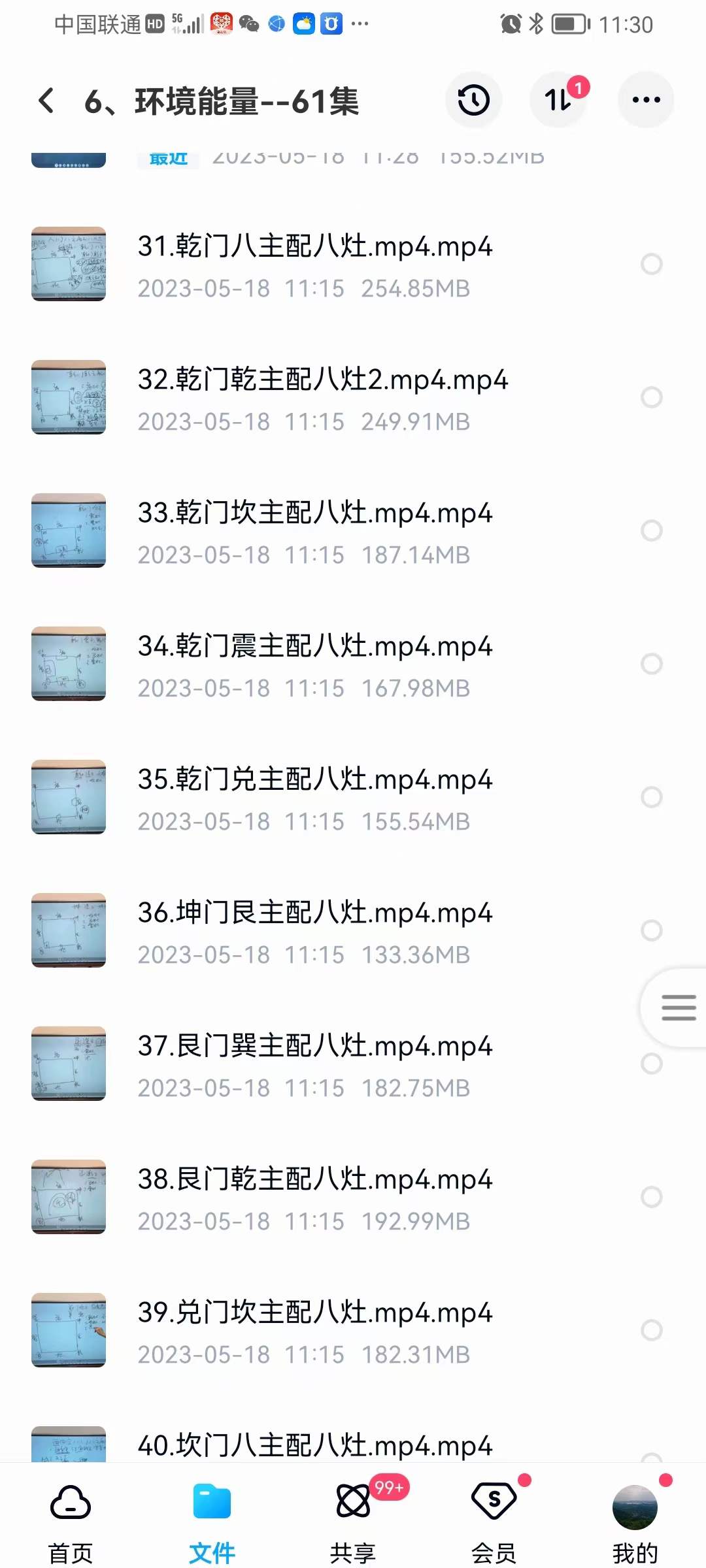The image size is (706, 1568).
Task: Open the right-side quick scroll handle
Action: coord(678,1008)
